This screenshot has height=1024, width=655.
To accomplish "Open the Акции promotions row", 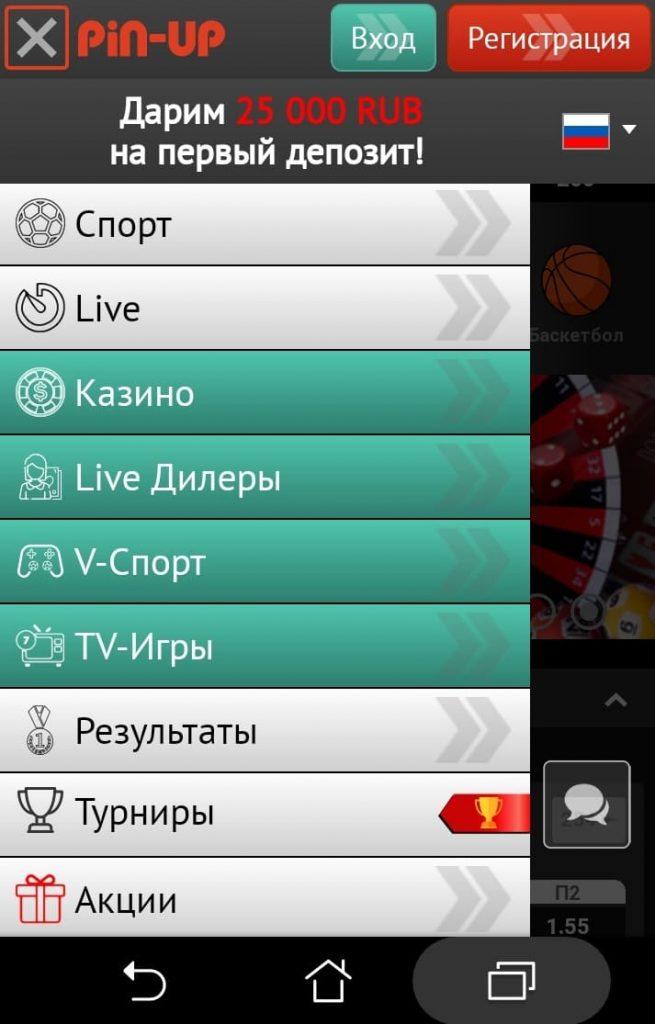I will coord(265,899).
